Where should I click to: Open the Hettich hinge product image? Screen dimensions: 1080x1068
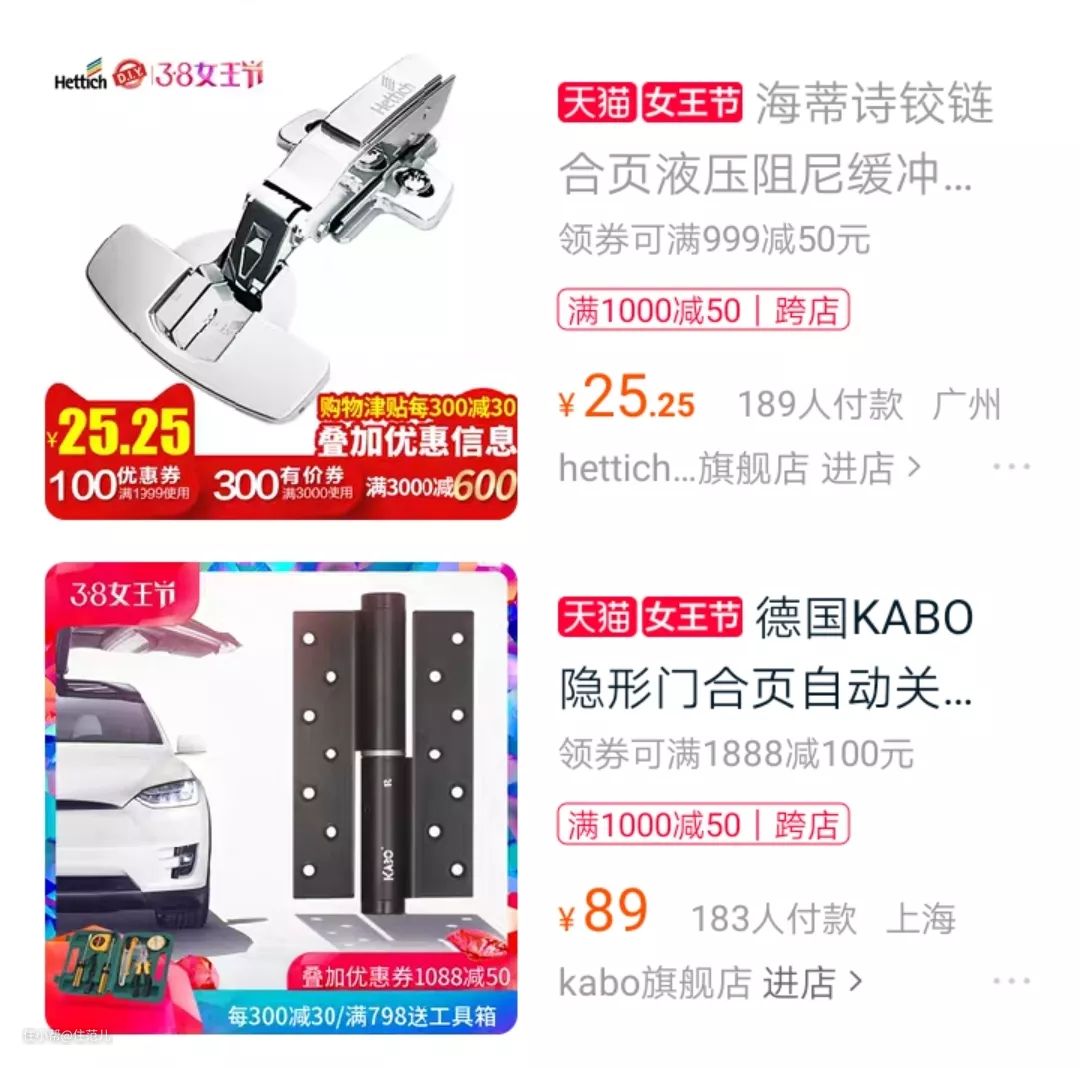(x=281, y=285)
